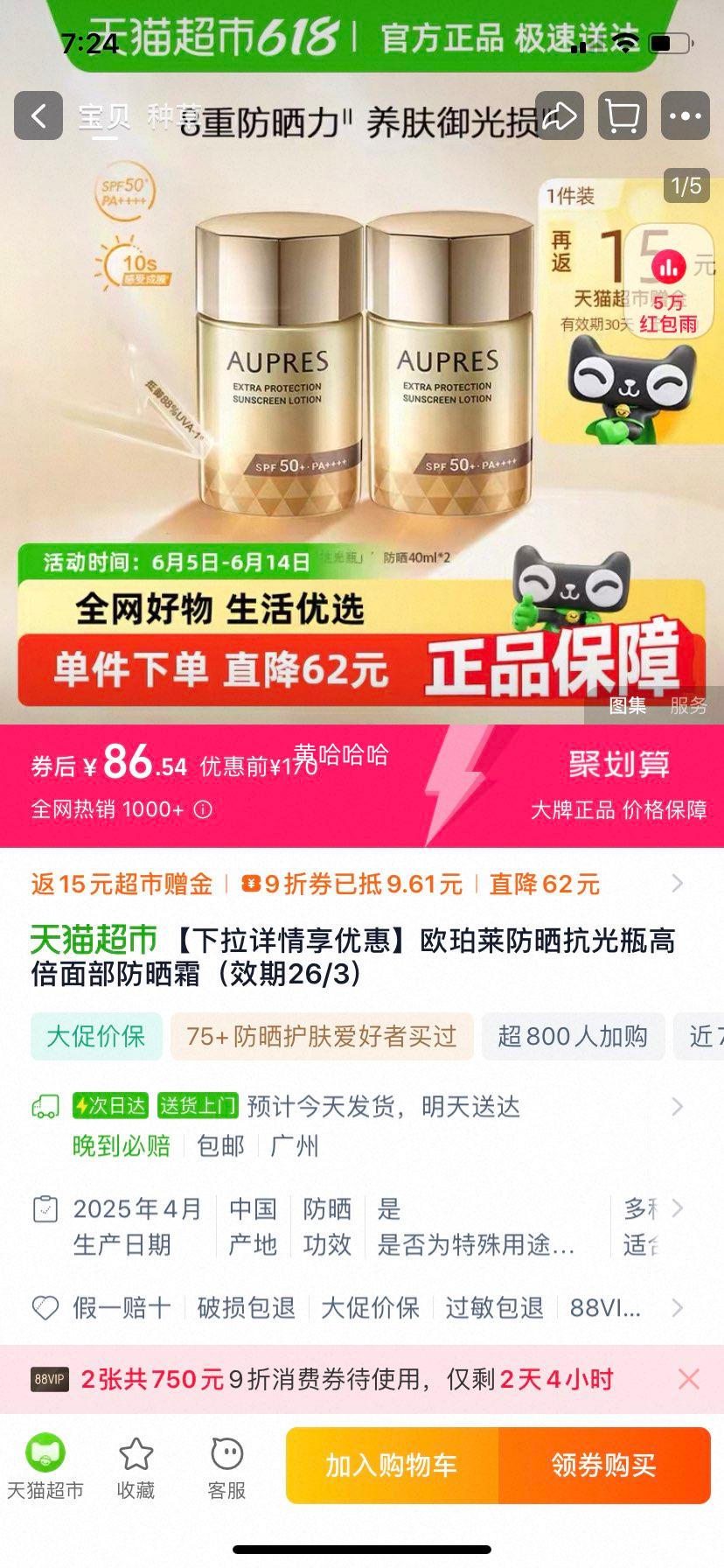Open the more options menu
The height and width of the screenshot is (1568, 724).
(685, 115)
